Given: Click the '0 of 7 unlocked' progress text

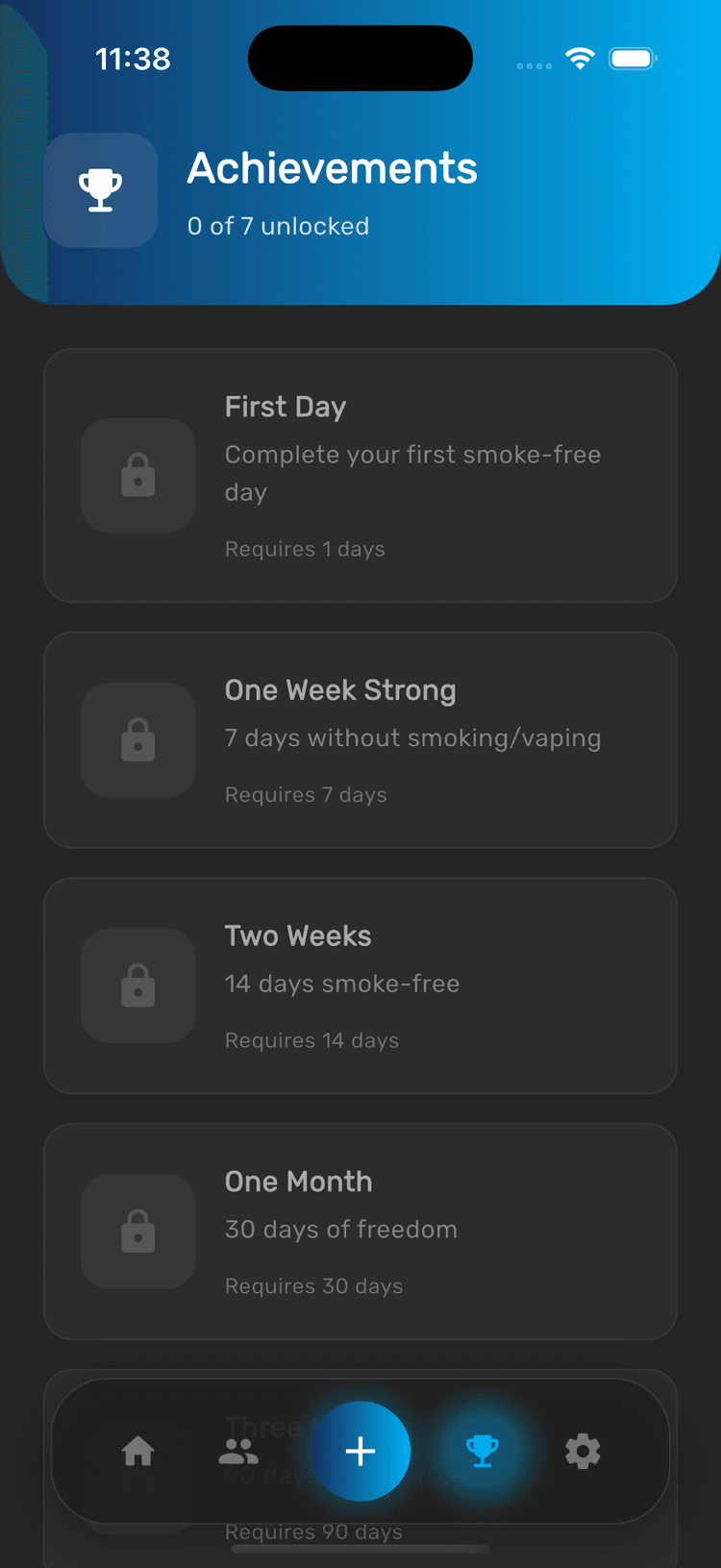Looking at the screenshot, I should 278,226.
